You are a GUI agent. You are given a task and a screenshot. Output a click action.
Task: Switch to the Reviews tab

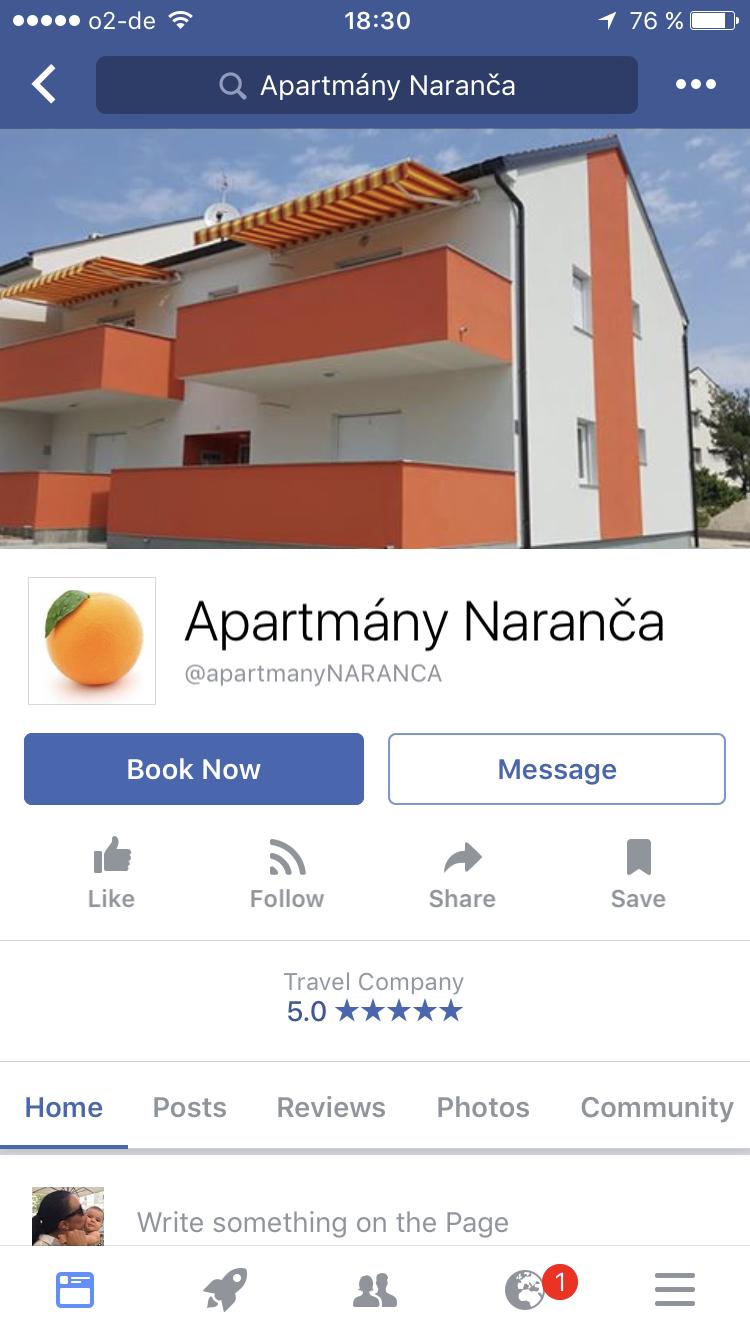(331, 1107)
